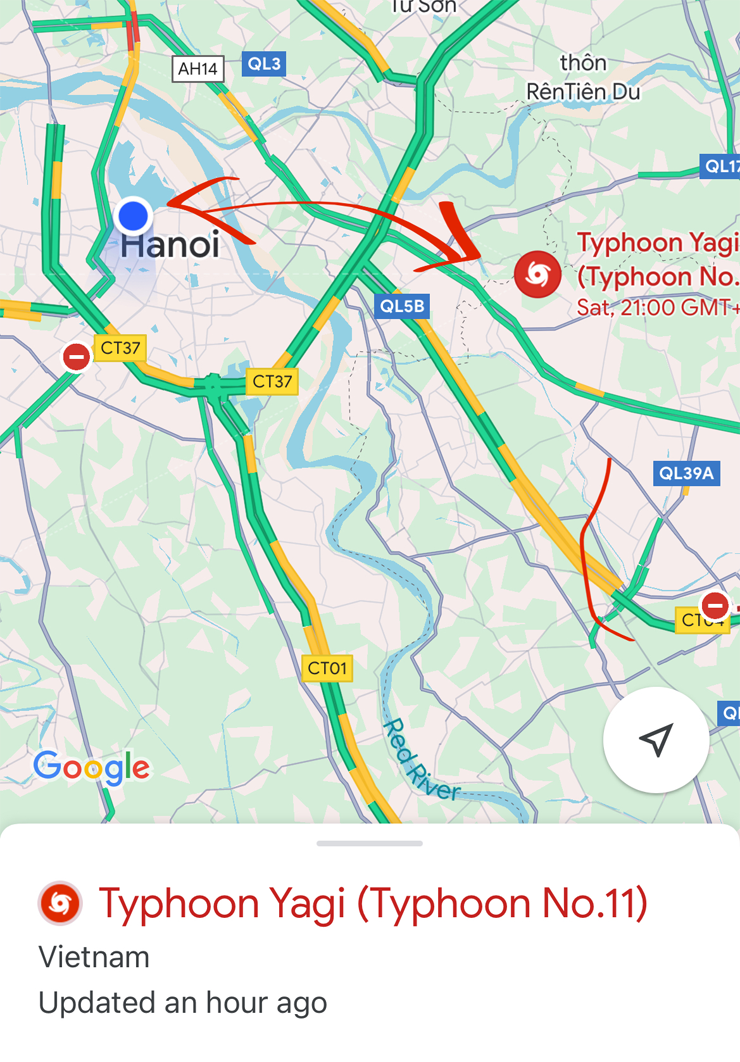Expand the bottom sheet using its handle

369,843
